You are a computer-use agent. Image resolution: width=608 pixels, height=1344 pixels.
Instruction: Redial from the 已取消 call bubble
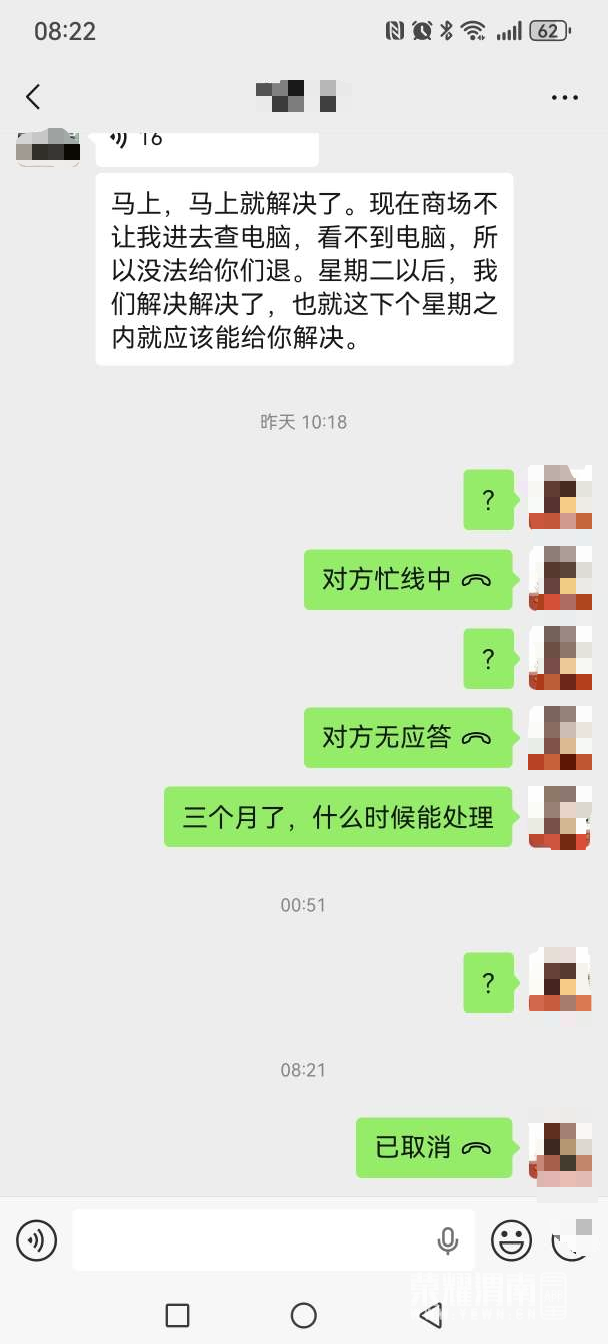(434, 1147)
